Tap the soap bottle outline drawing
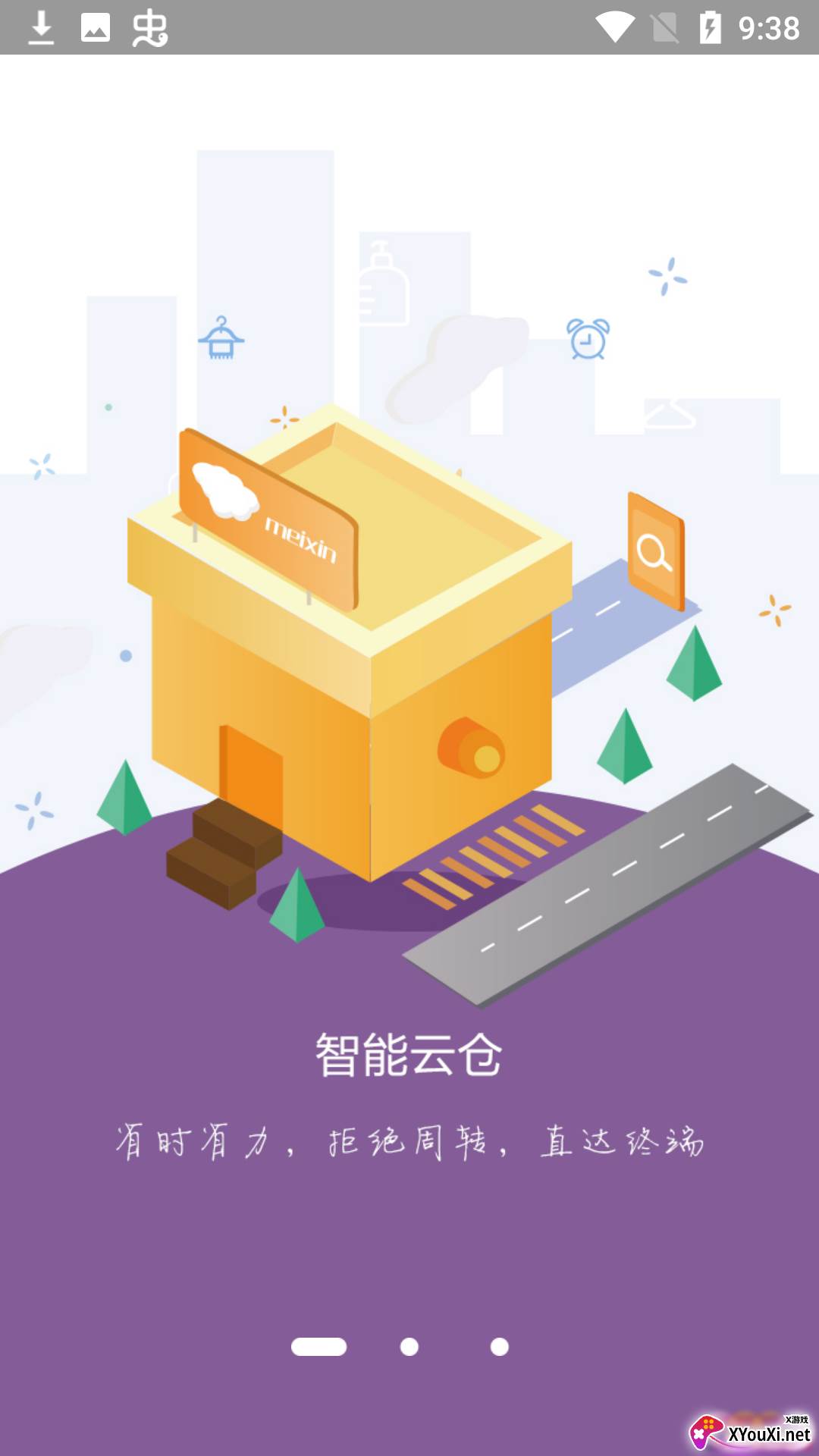819x1456 pixels. [x=383, y=287]
